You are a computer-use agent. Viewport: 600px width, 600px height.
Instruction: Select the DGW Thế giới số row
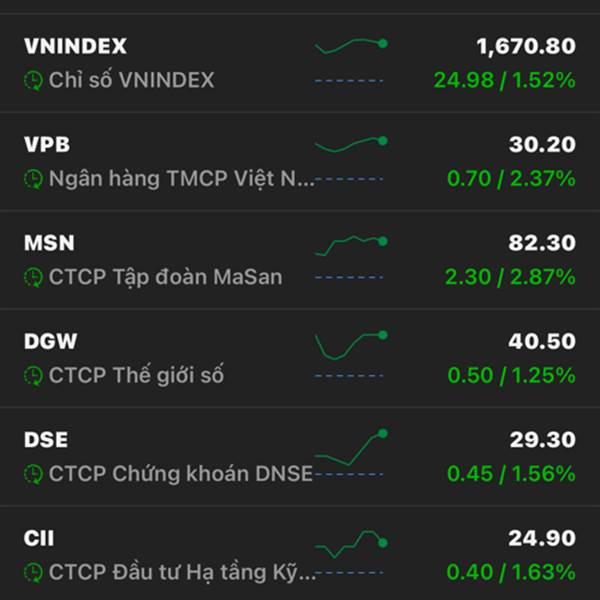[300, 357]
